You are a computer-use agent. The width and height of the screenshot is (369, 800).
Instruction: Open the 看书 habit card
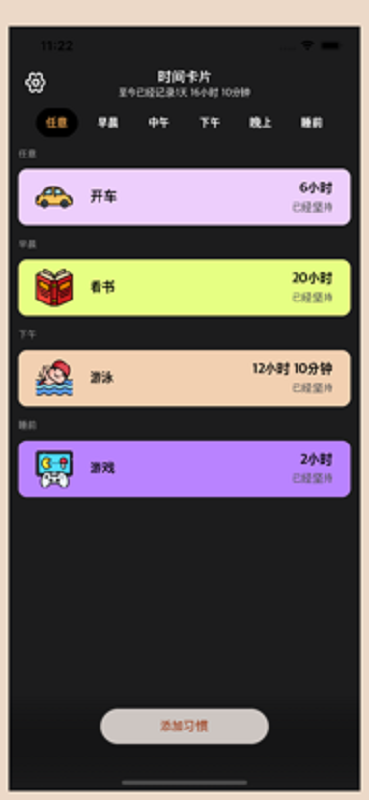pos(184,288)
